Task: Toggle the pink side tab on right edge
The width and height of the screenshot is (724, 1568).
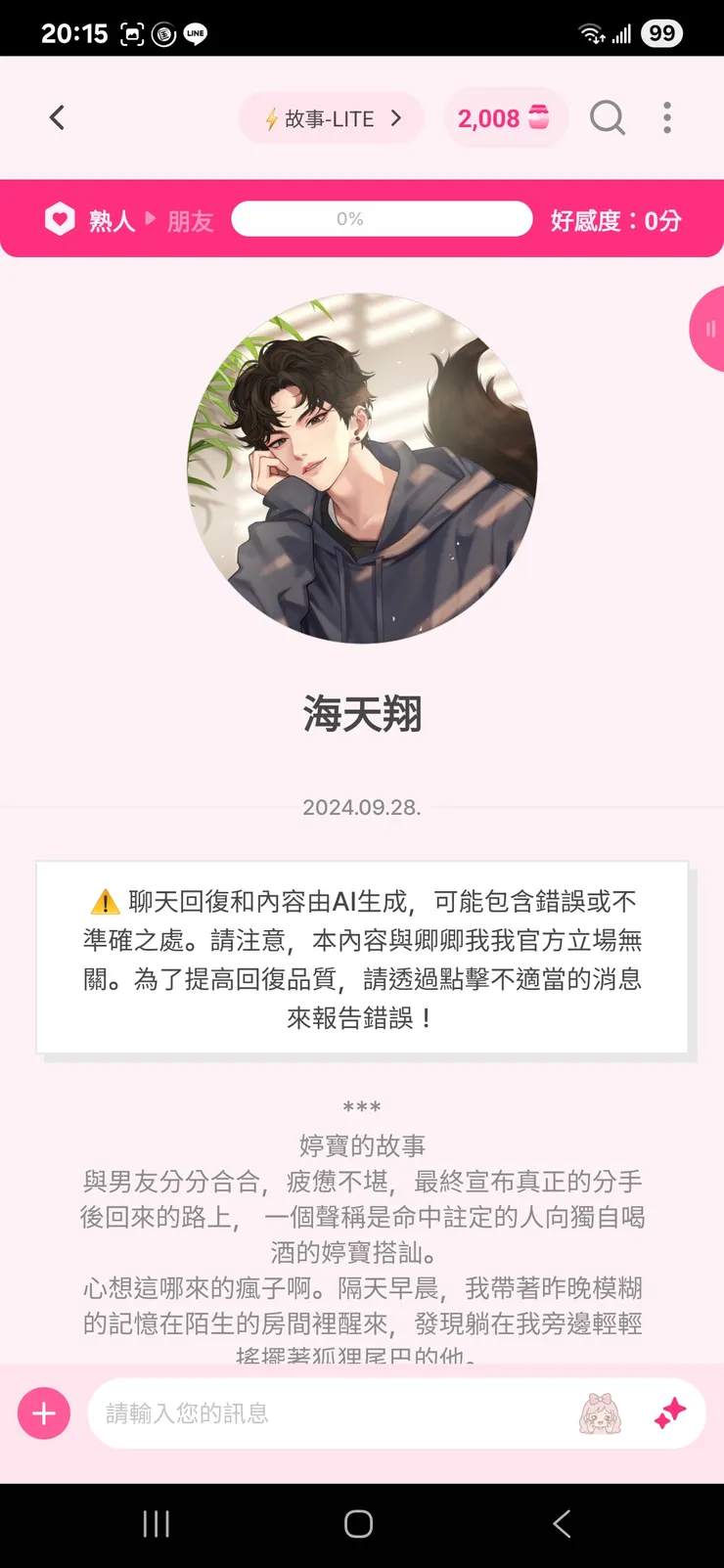Action: tap(711, 330)
